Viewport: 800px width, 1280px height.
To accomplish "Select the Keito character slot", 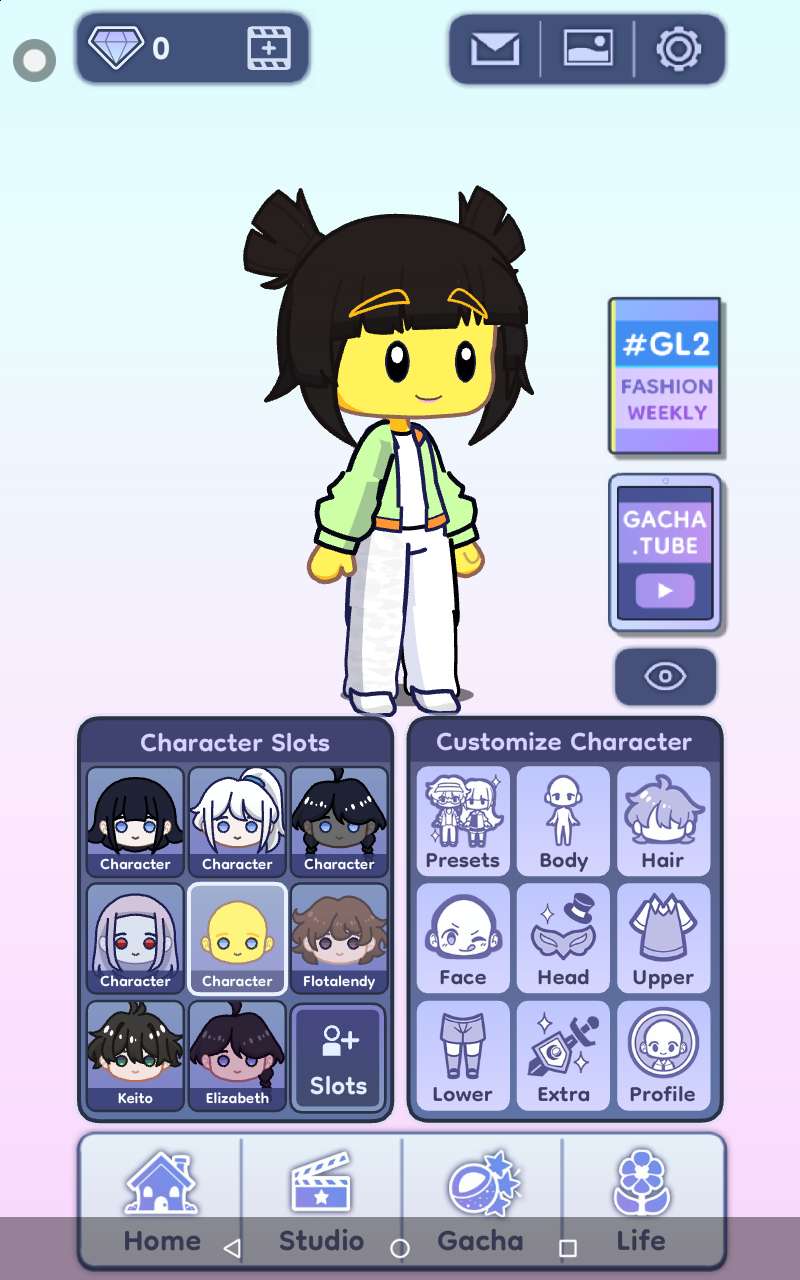I will [135, 1056].
